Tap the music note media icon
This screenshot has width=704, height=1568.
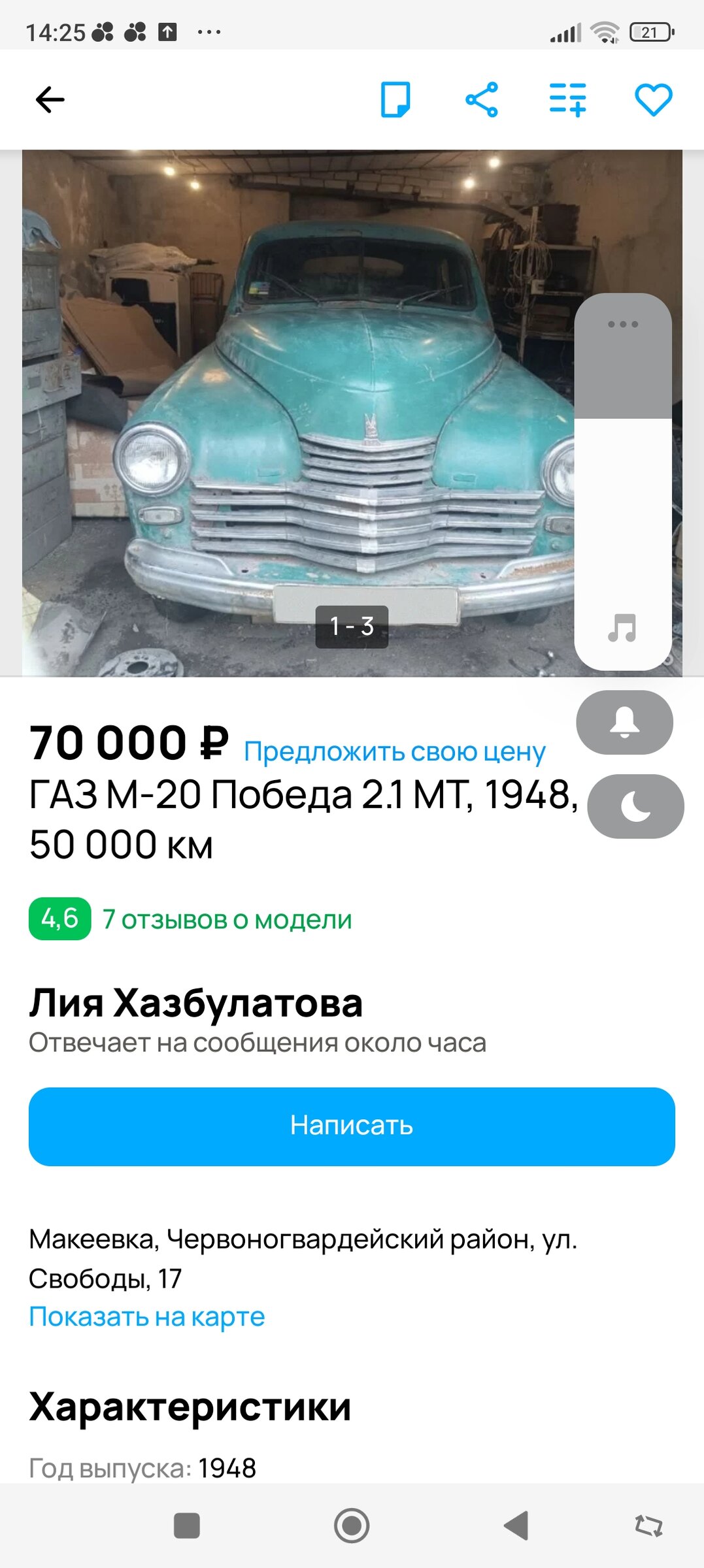pyautogui.click(x=622, y=628)
